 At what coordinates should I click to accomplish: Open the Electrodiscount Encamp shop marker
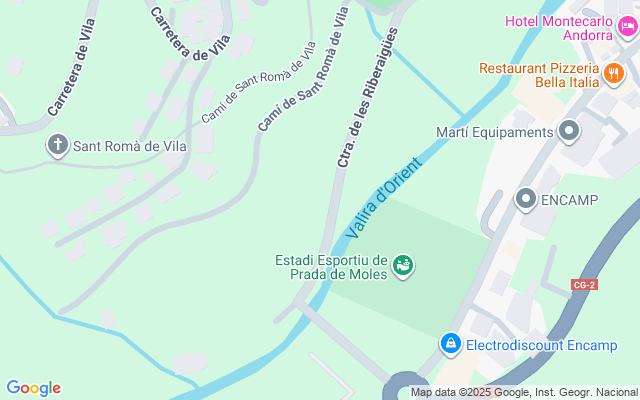point(451,345)
